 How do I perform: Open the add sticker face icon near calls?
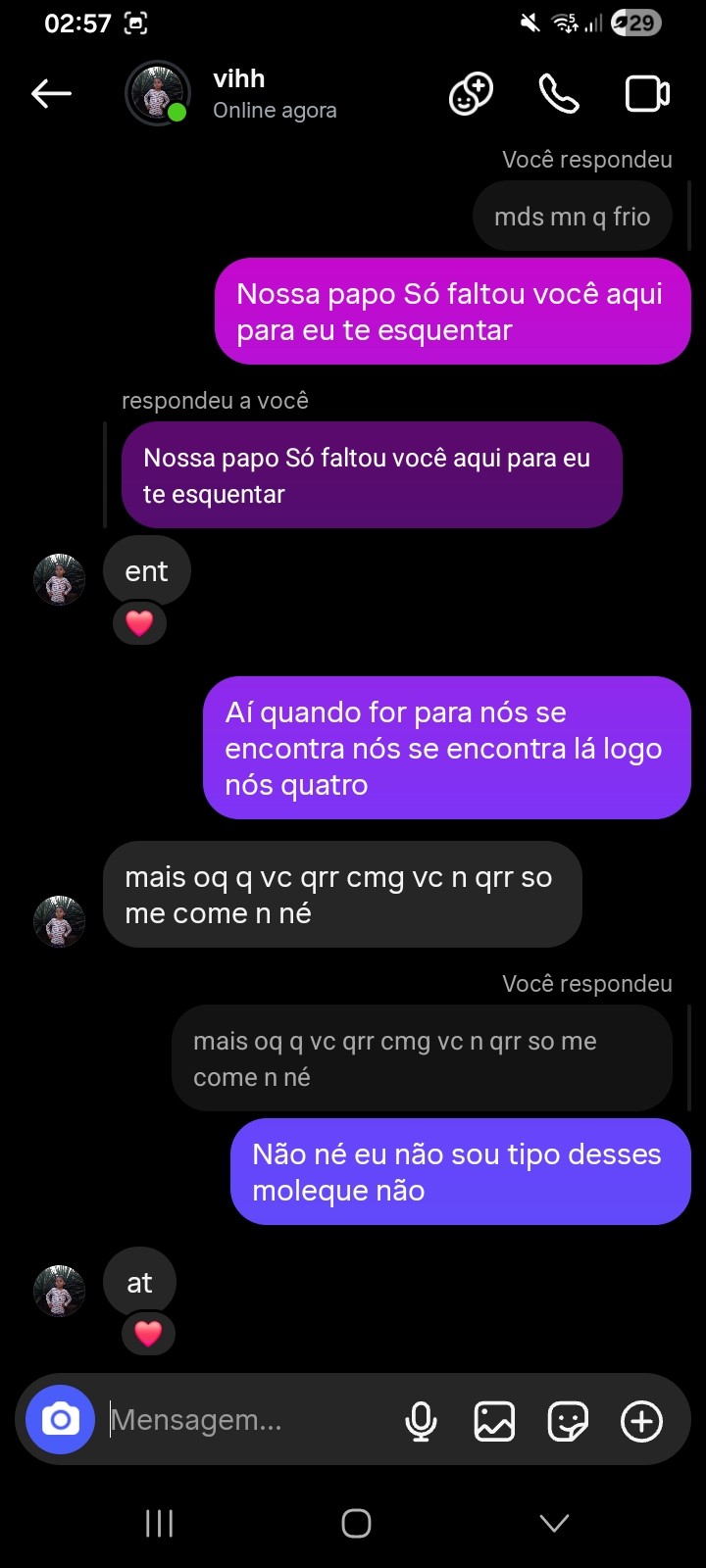(471, 93)
